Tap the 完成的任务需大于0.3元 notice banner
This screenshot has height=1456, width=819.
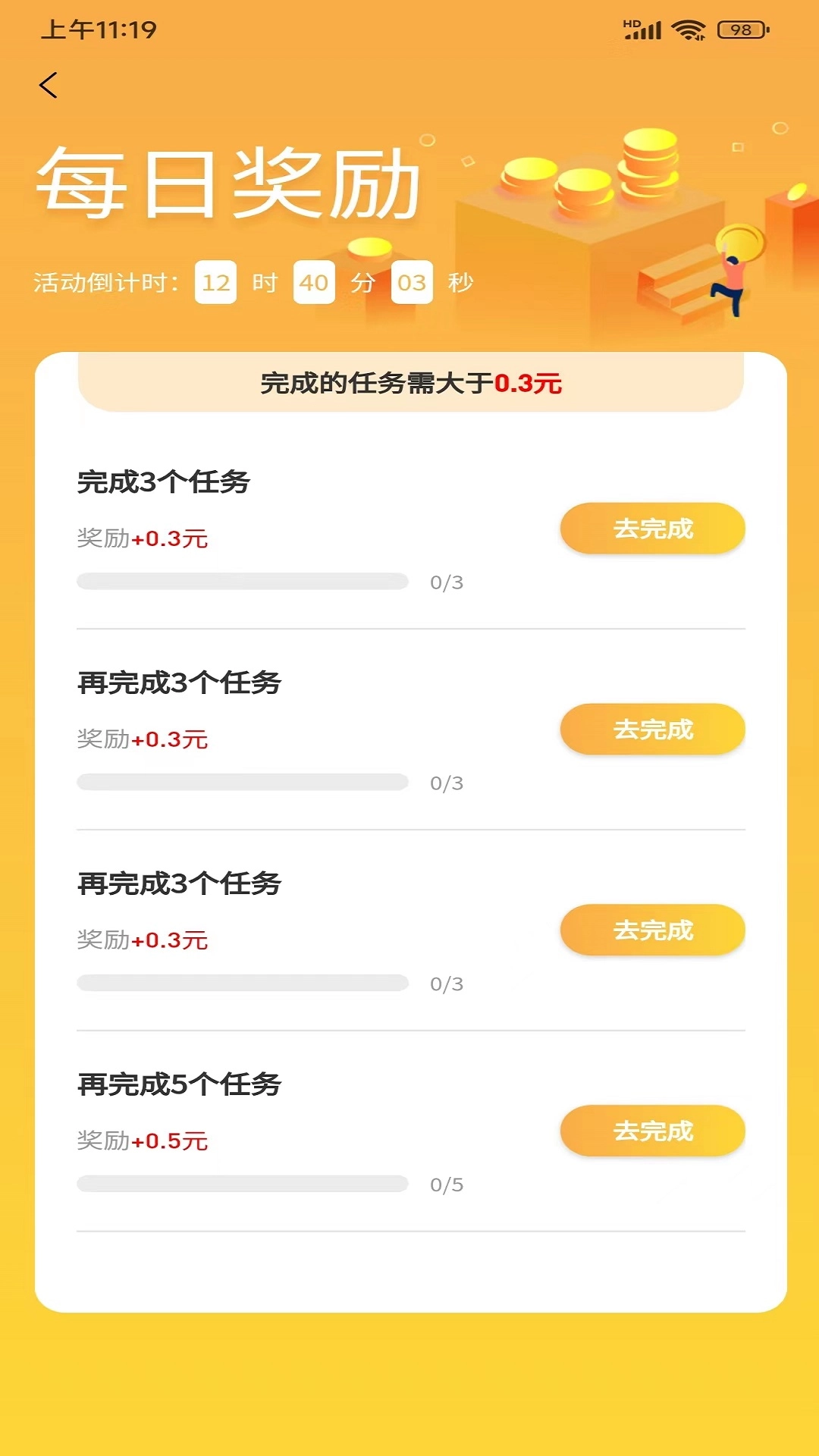pyautogui.click(x=409, y=384)
